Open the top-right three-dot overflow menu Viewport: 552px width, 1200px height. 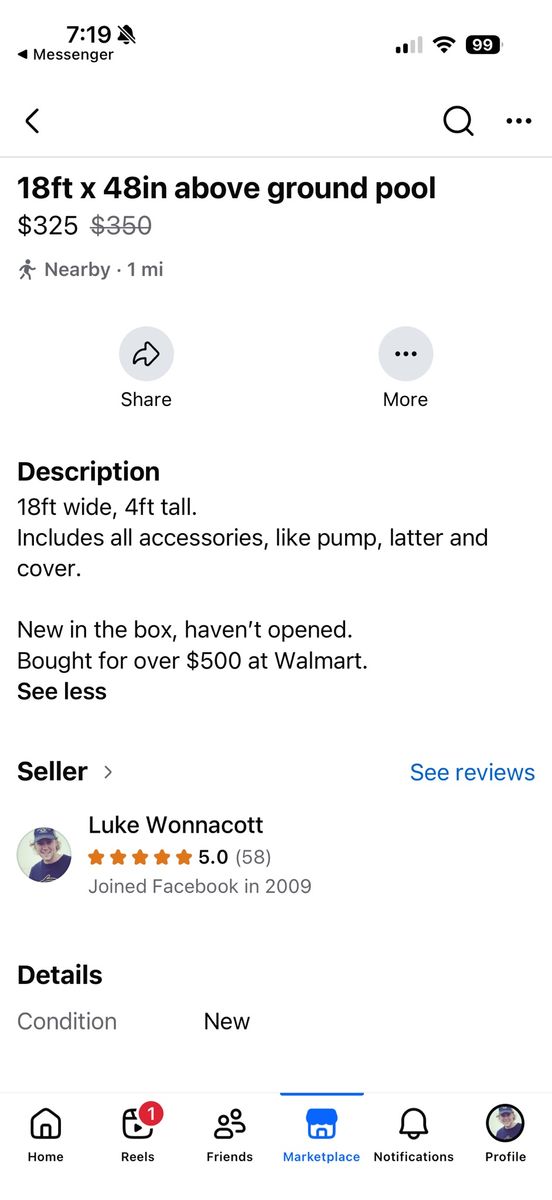point(518,121)
